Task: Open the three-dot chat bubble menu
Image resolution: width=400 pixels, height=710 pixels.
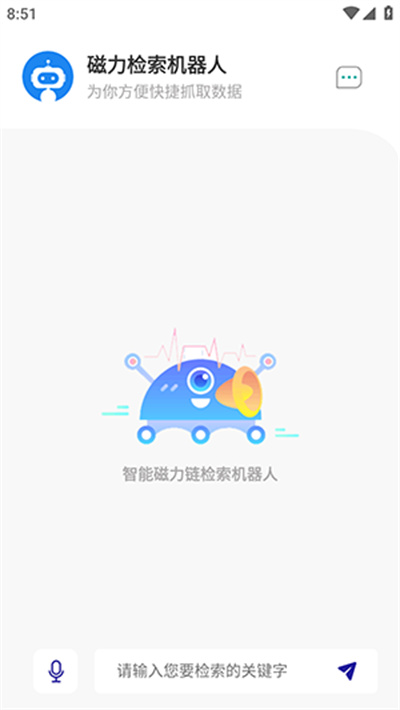Action: tap(349, 77)
